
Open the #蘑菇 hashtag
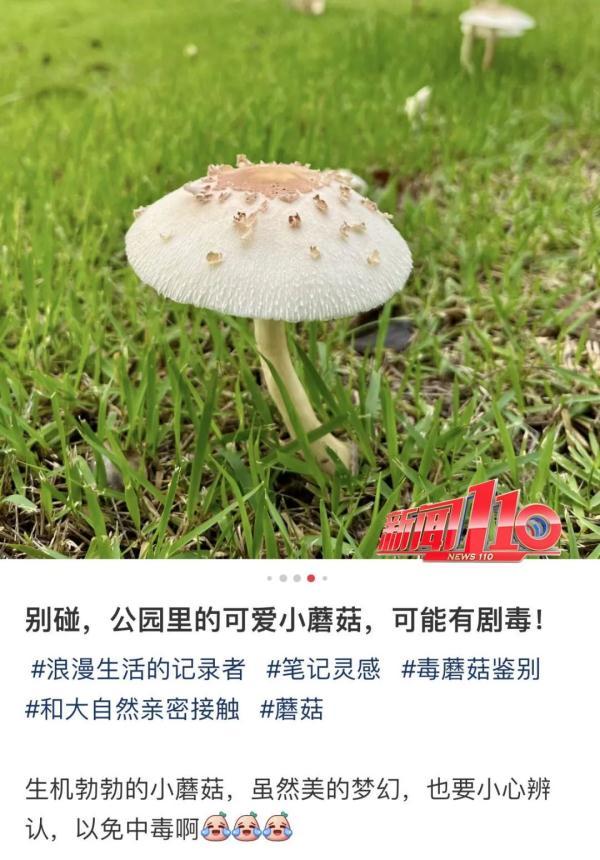click(x=291, y=709)
